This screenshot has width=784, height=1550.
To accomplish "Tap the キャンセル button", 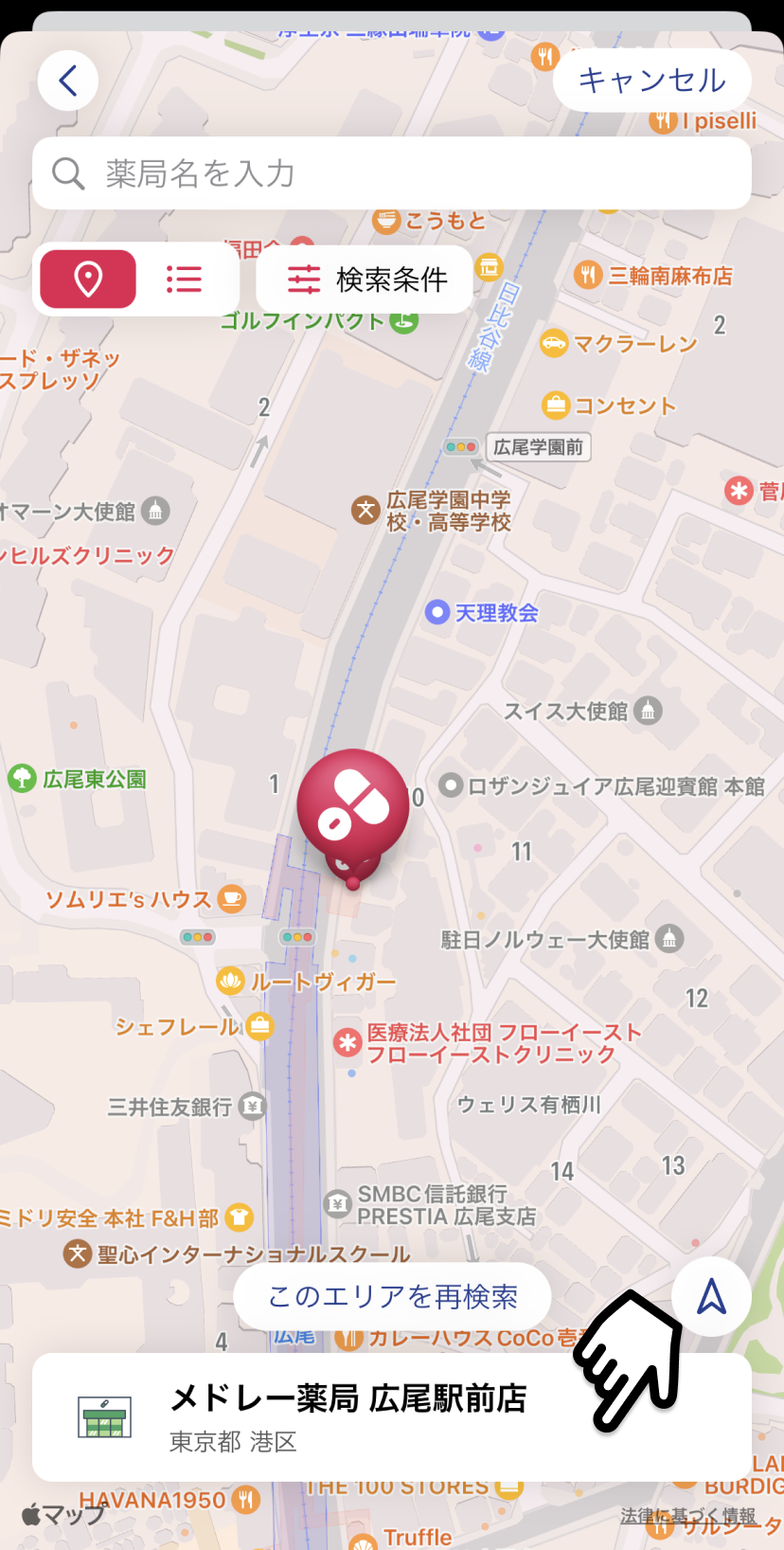I will point(651,81).
